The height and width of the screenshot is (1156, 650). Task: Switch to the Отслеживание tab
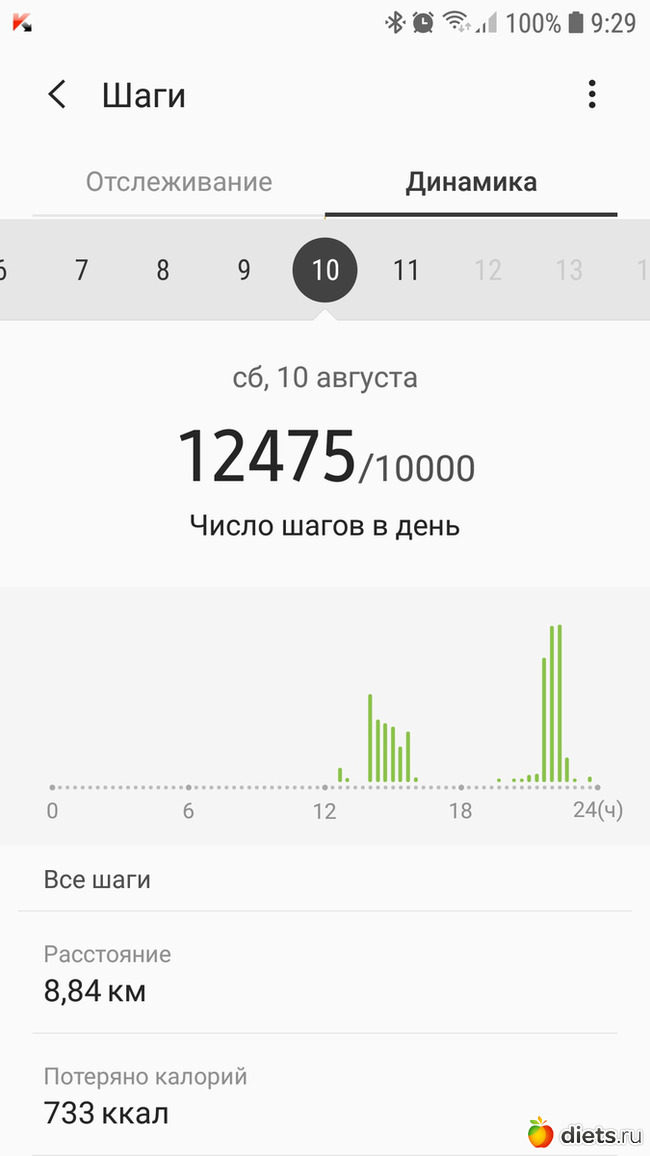click(179, 182)
